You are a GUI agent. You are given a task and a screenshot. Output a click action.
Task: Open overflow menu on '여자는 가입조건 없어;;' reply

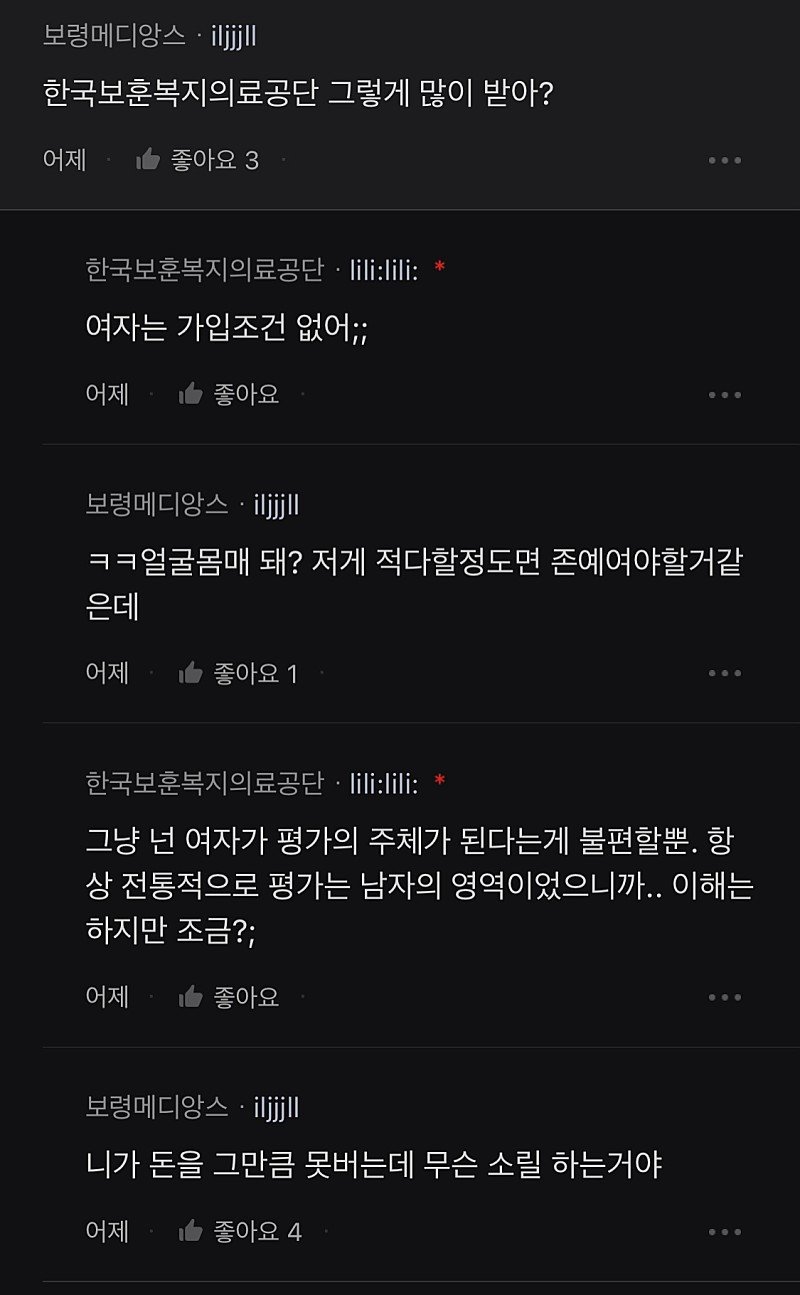(x=724, y=395)
